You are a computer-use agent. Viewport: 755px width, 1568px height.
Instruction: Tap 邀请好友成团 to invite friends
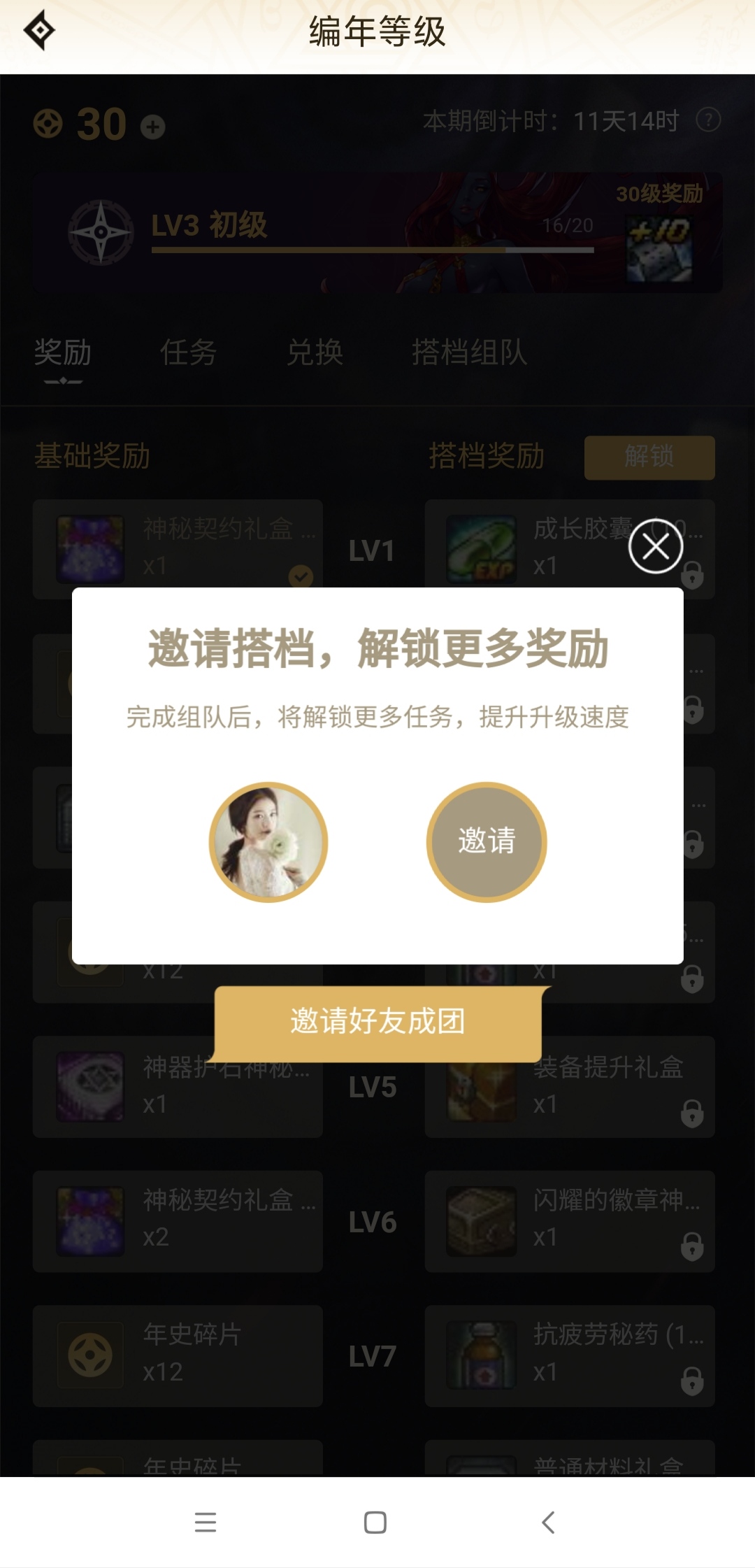click(x=377, y=1022)
